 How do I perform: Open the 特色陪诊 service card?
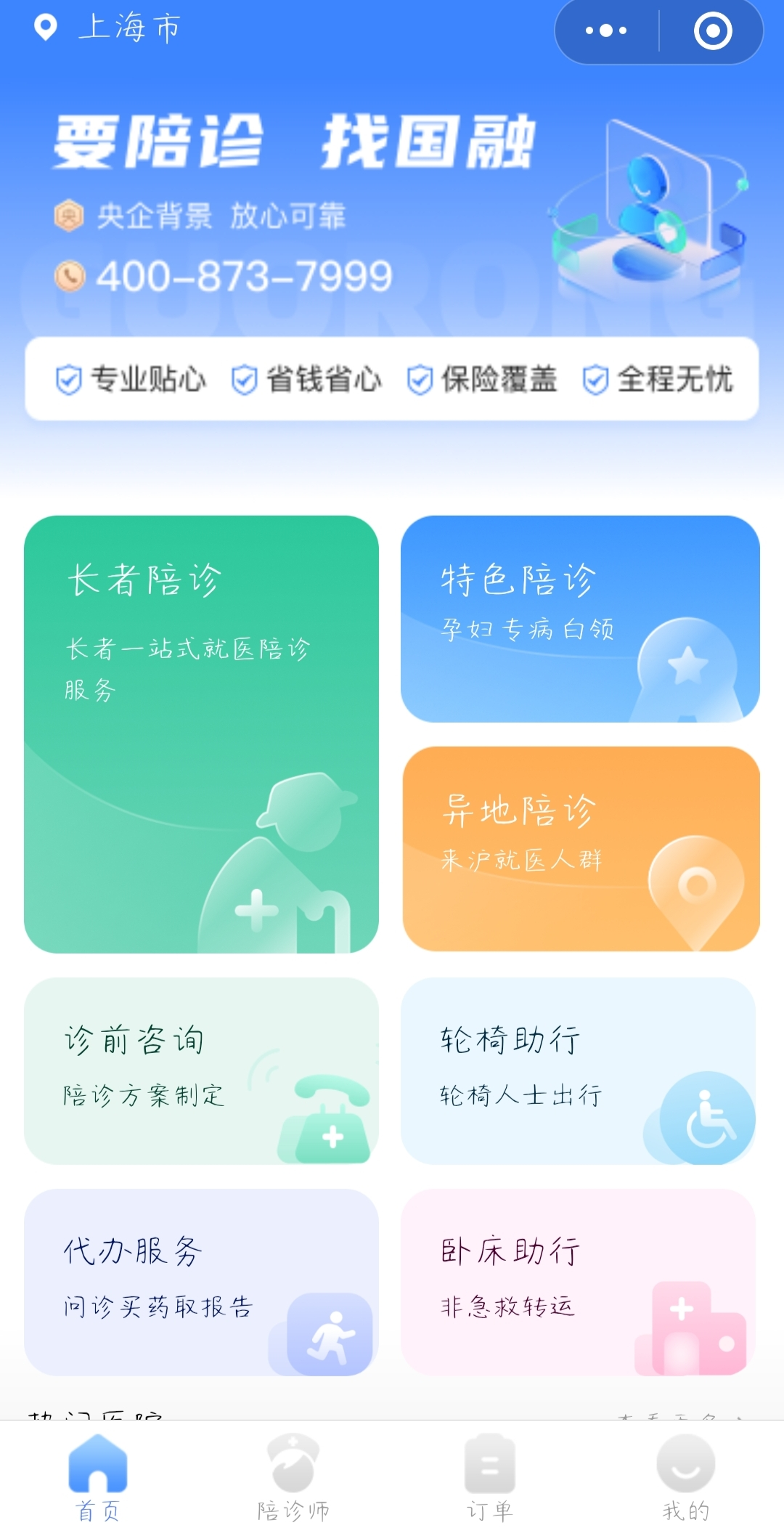(579, 619)
